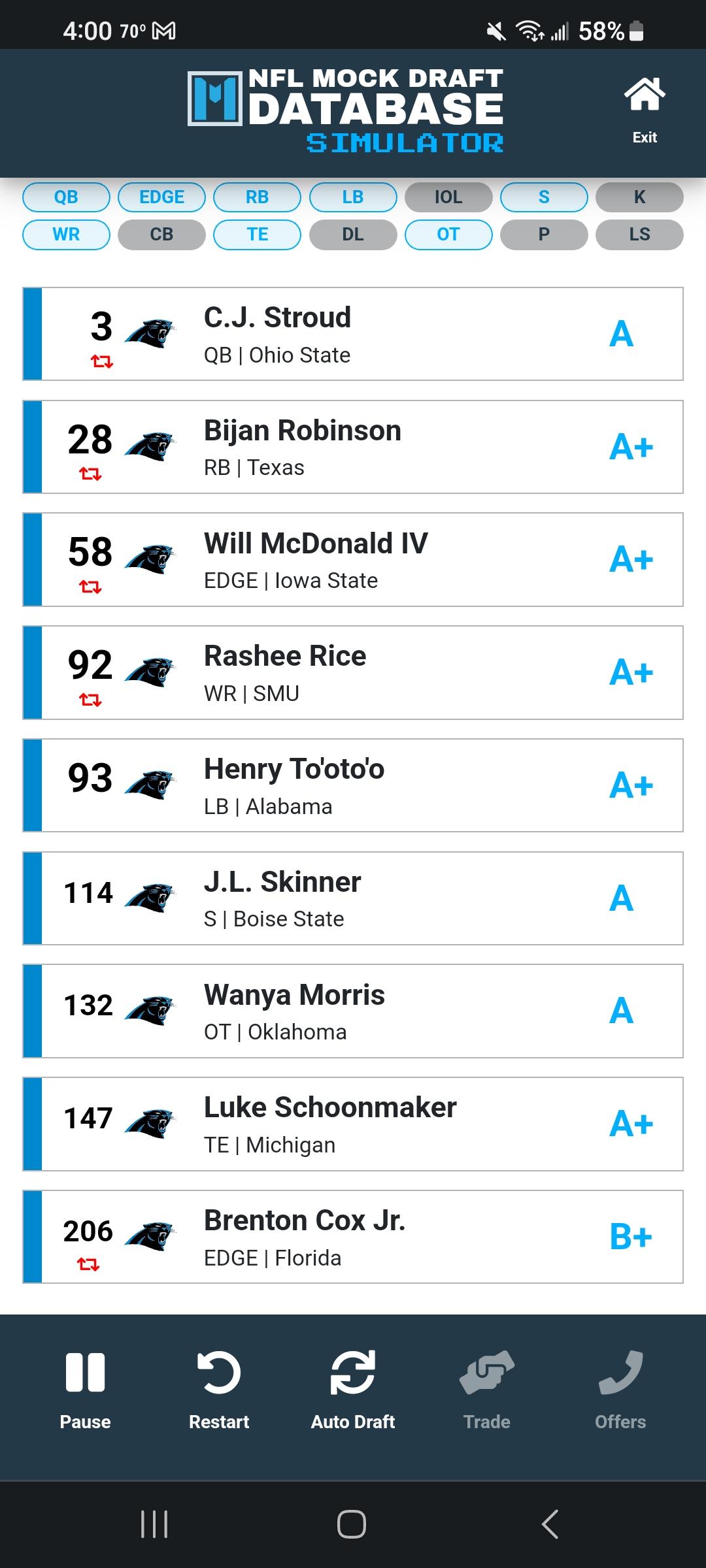Open the Bijan Robinson pick card
The image size is (706, 1568).
353,447
